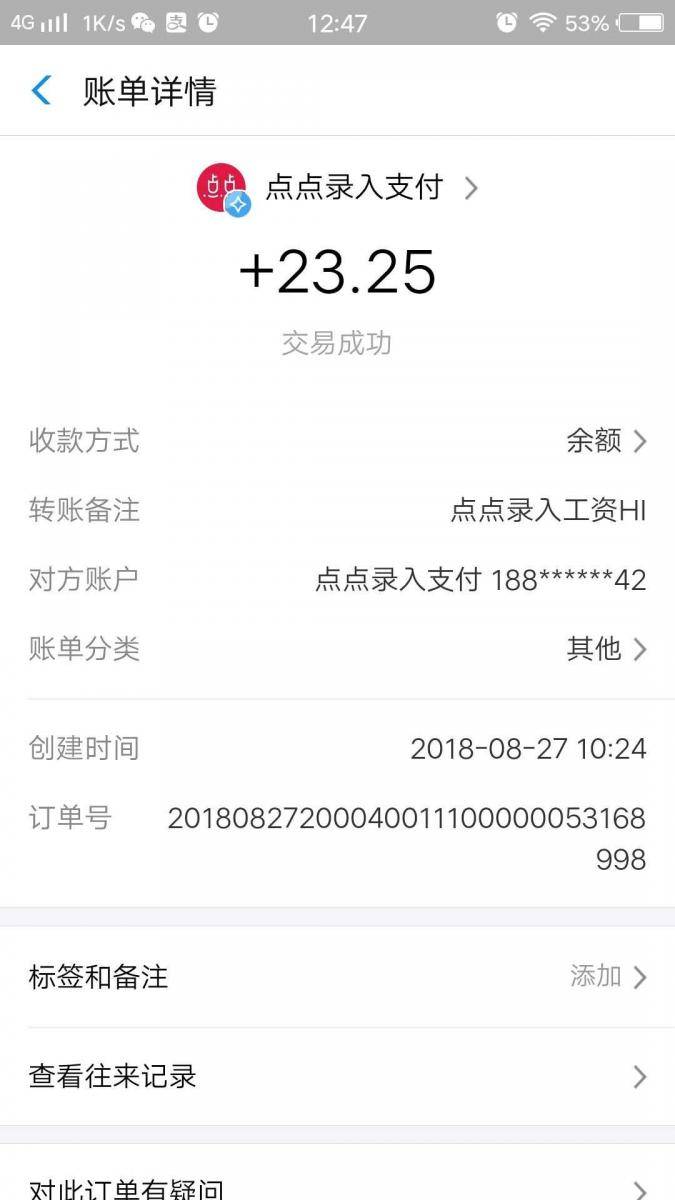Image resolution: width=675 pixels, height=1200 pixels.
Task: Open 查看往来记录
Action: click(337, 1077)
